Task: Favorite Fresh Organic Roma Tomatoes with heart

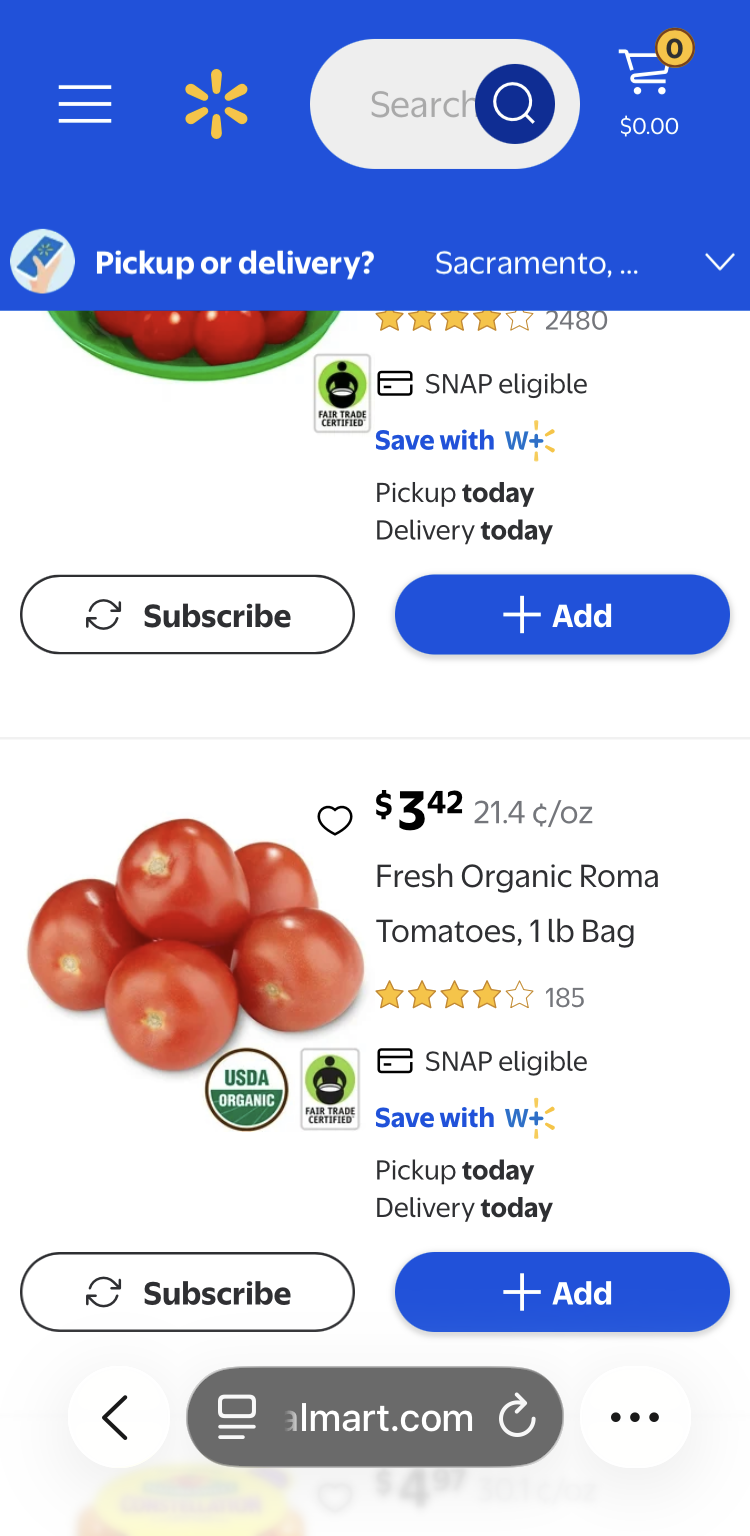Action: 335,820
